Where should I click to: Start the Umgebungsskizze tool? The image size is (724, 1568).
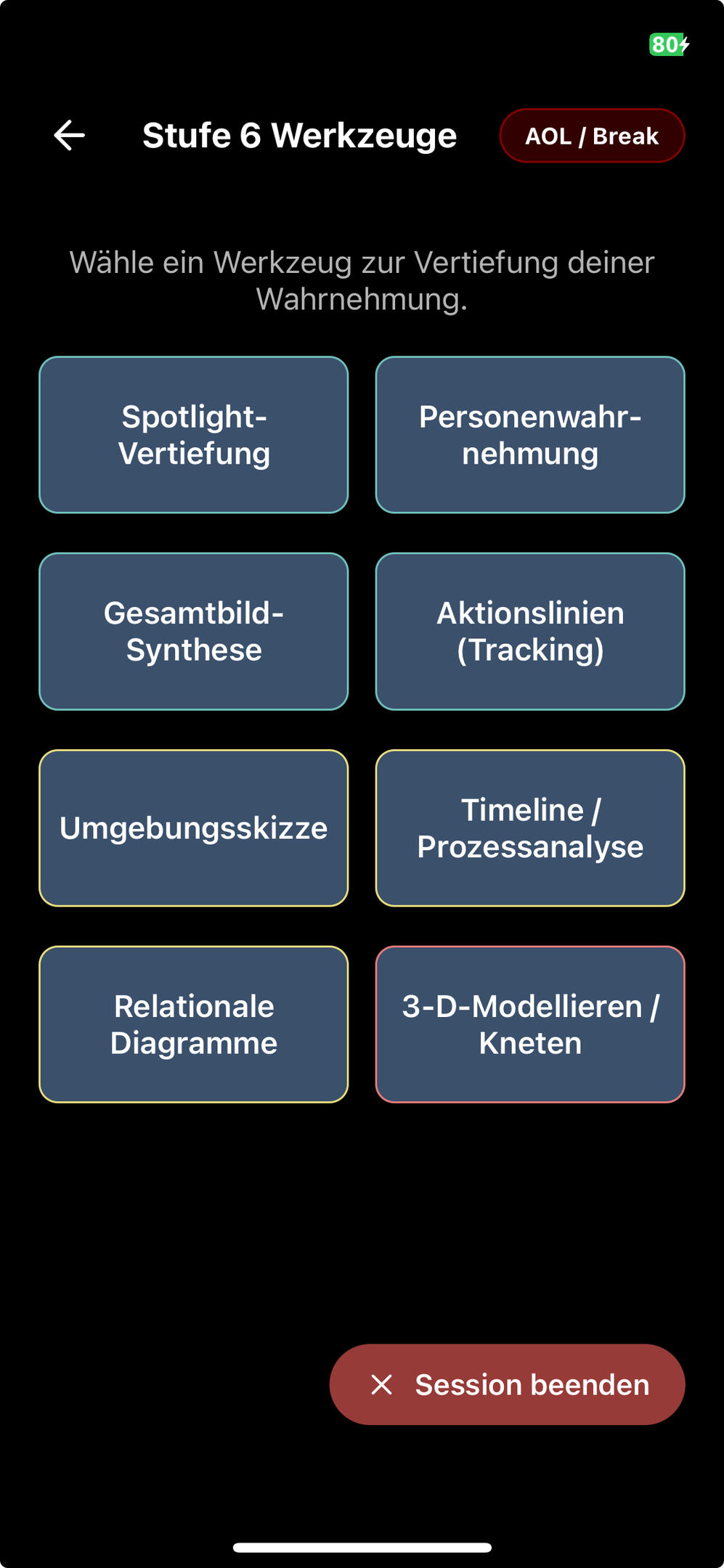tap(194, 828)
